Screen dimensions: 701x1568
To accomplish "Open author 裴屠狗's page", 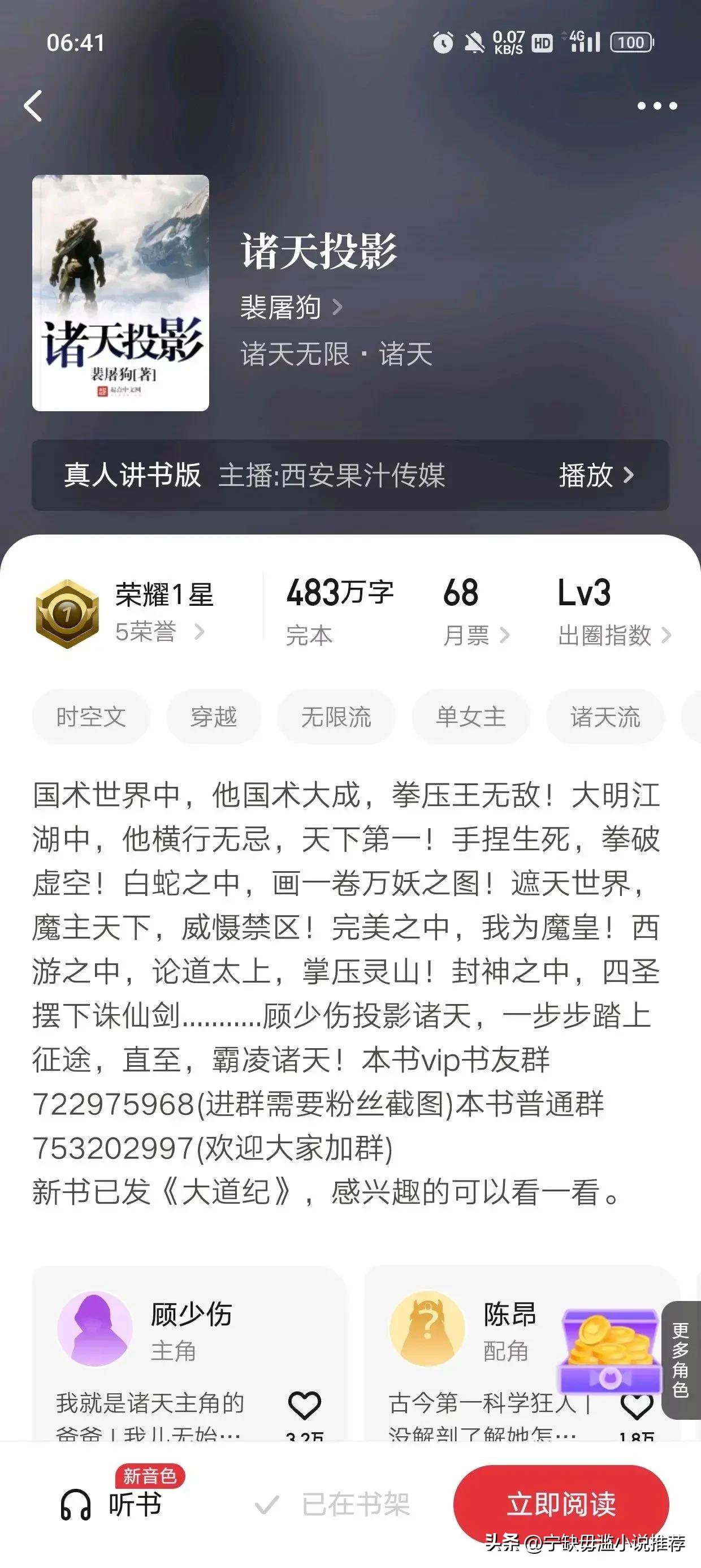I will pos(291,307).
